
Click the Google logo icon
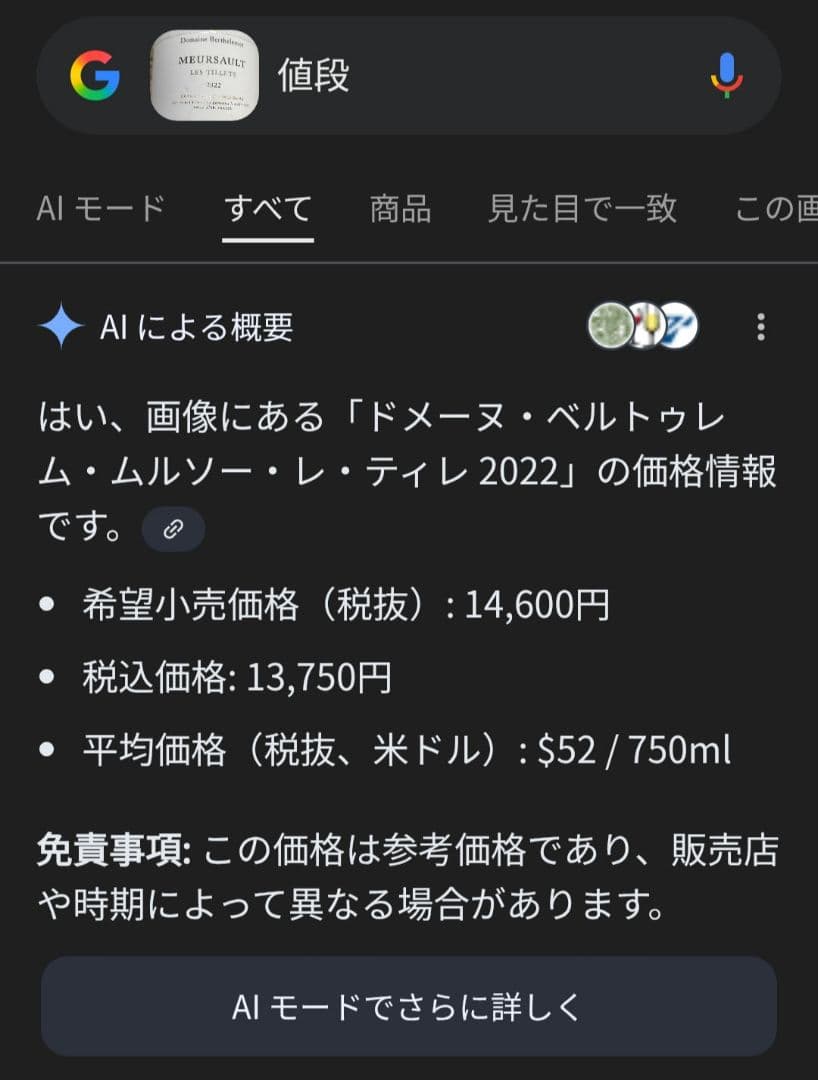coord(95,75)
